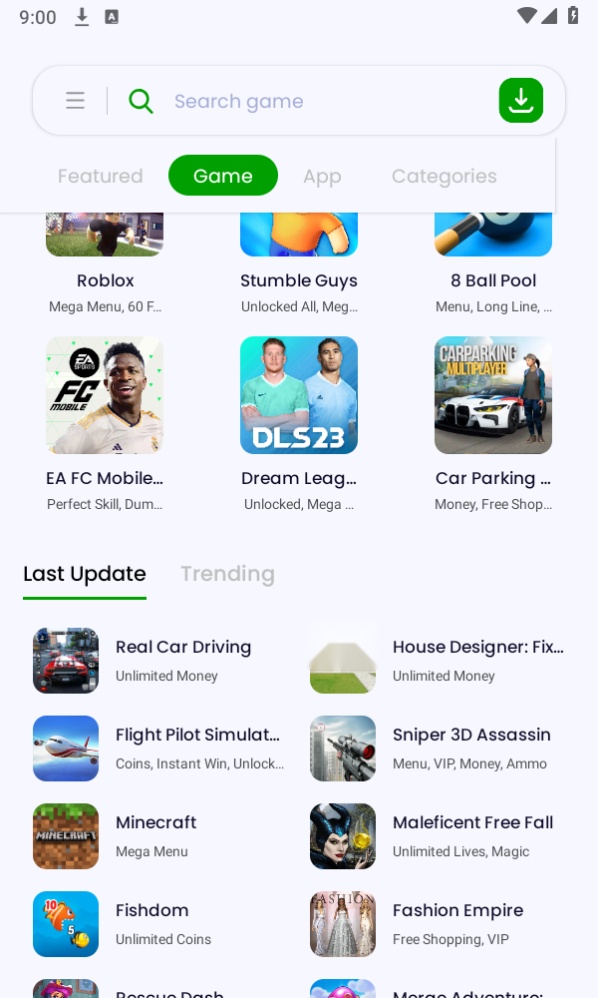Open the Minecraft entry
598x998 pixels.
tap(159, 836)
